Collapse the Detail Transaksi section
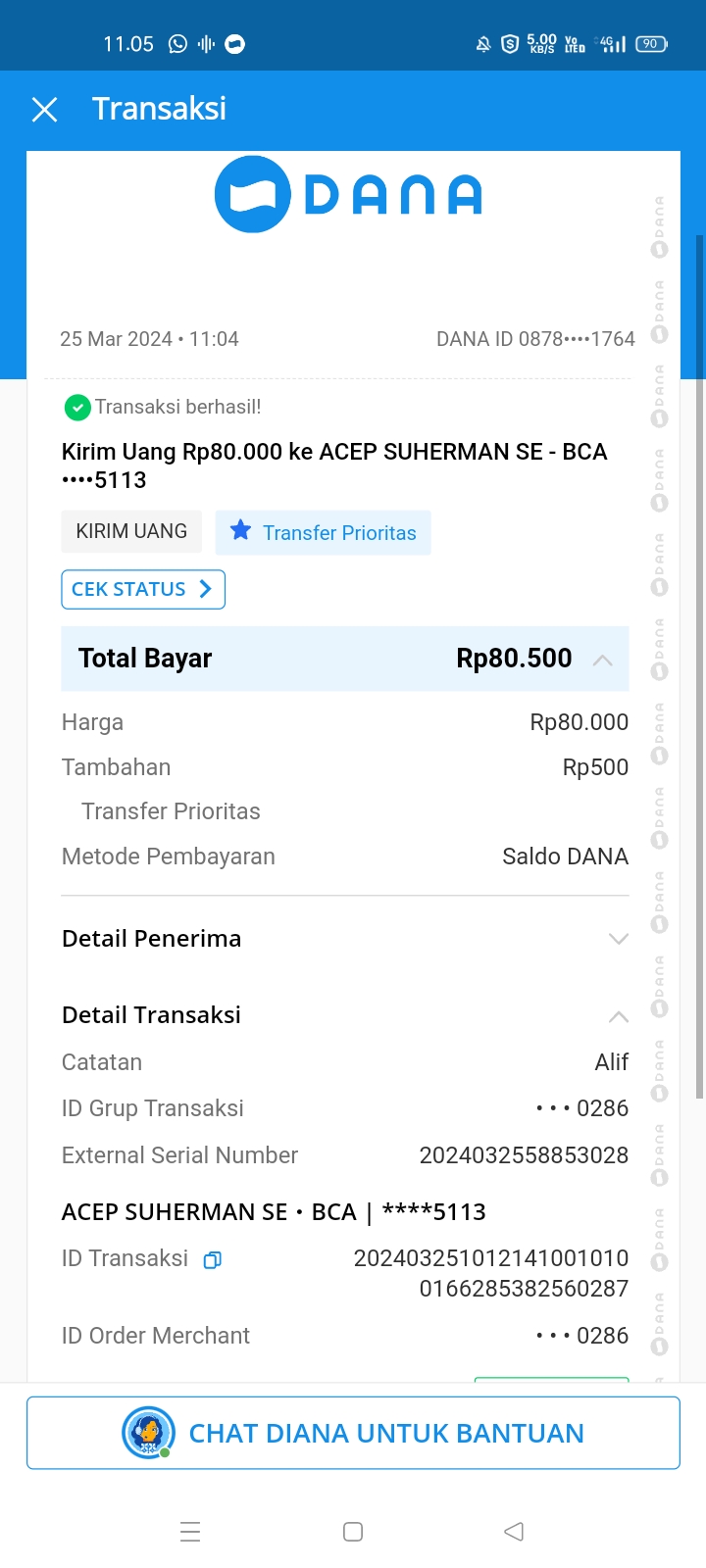The image size is (706, 1568). pyautogui.click(x=618, y=1016)
